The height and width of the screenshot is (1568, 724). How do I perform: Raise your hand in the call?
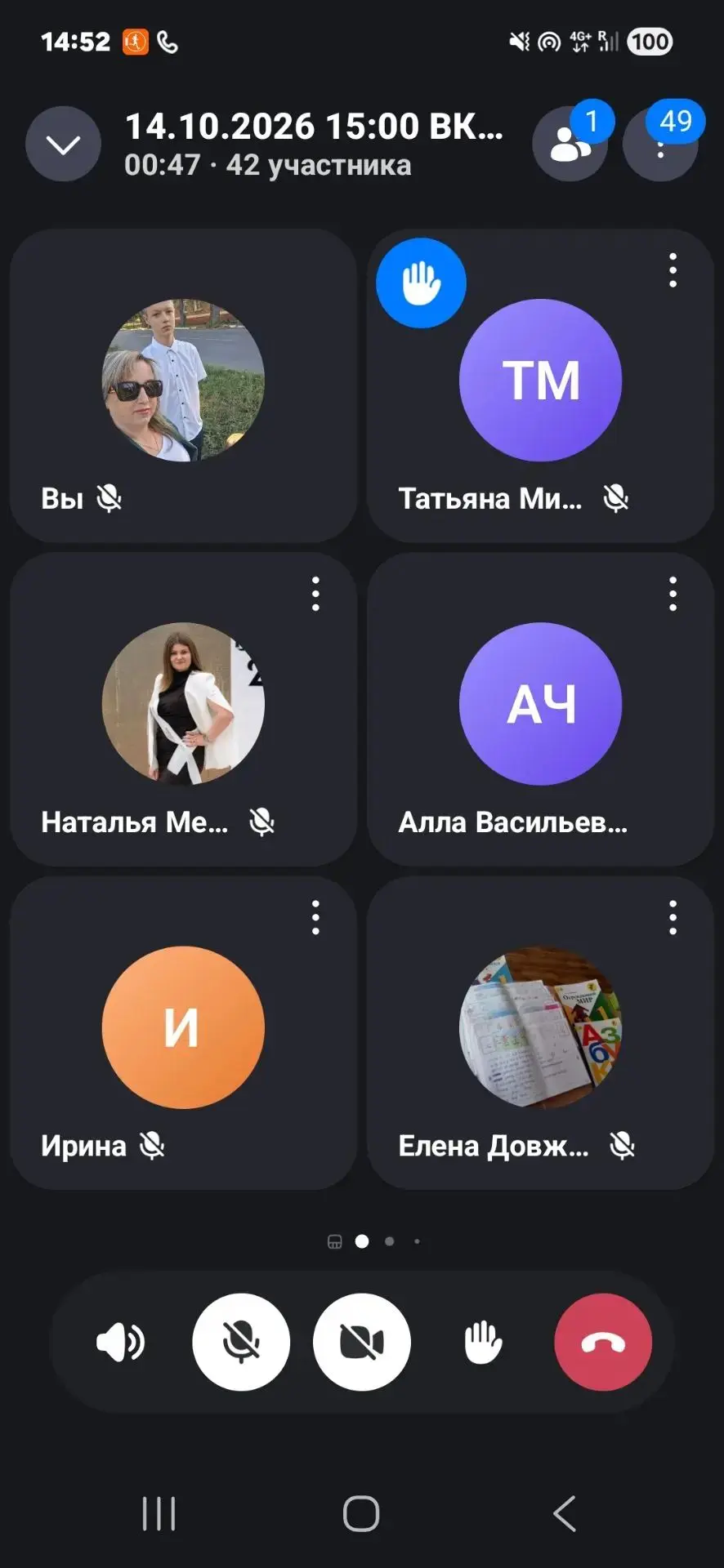coord(483,1342)
